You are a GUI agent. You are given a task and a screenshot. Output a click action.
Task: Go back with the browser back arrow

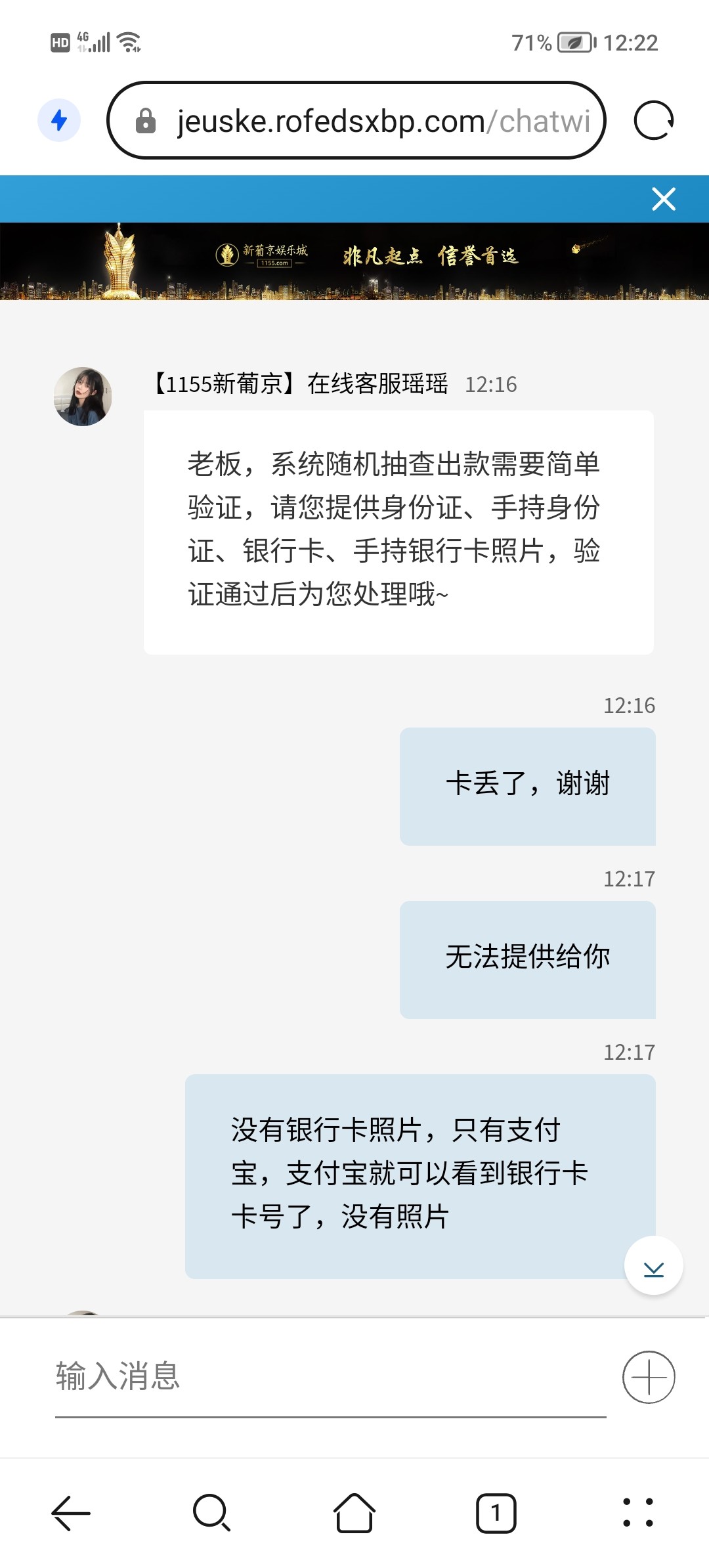click(x=71, y=1513)
